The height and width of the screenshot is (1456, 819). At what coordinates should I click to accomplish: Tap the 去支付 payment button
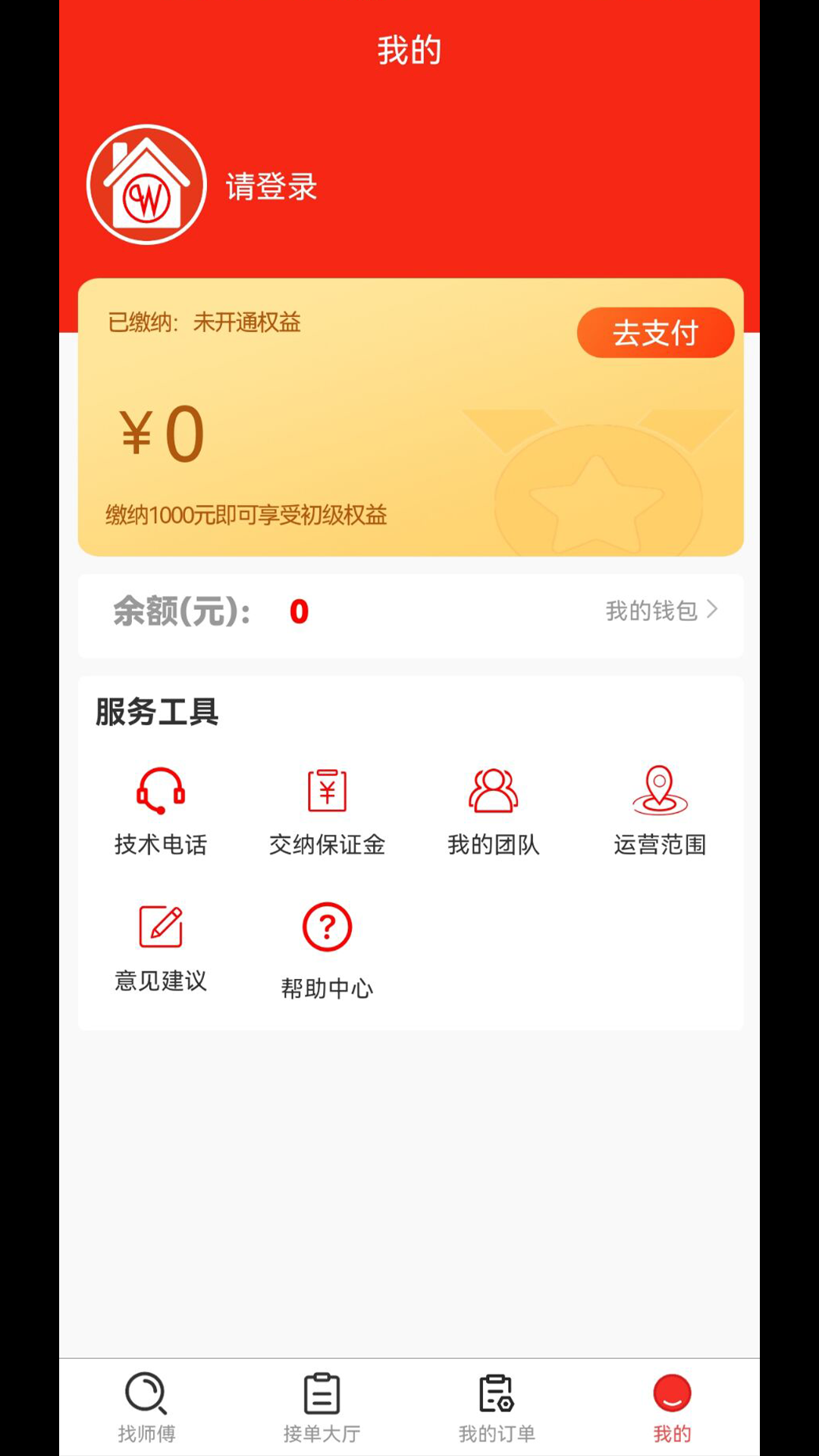pos(655,332)
